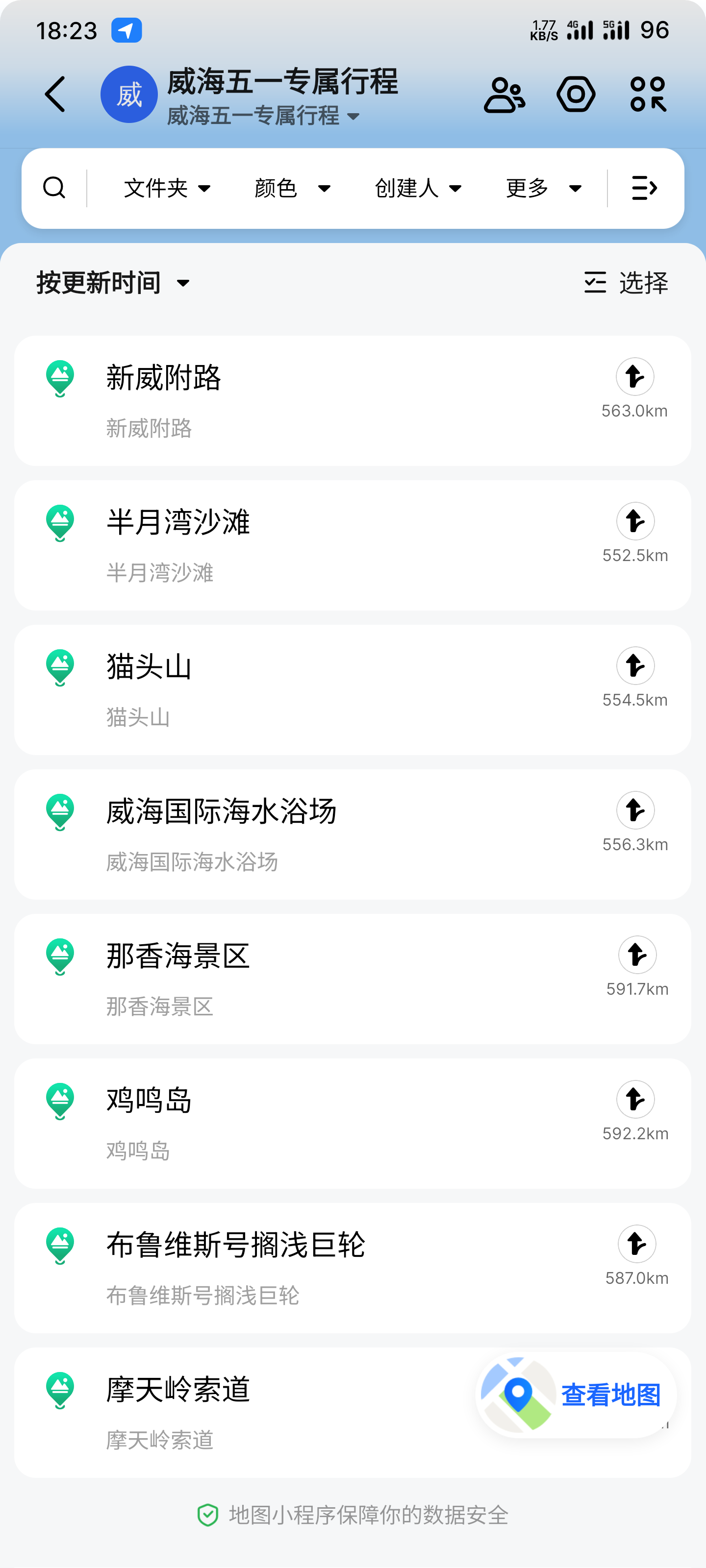Viewport: 706px width, 1568px height.
Task: Expand the 更多 filter dropdown
Action: click(x=544, y=188)
